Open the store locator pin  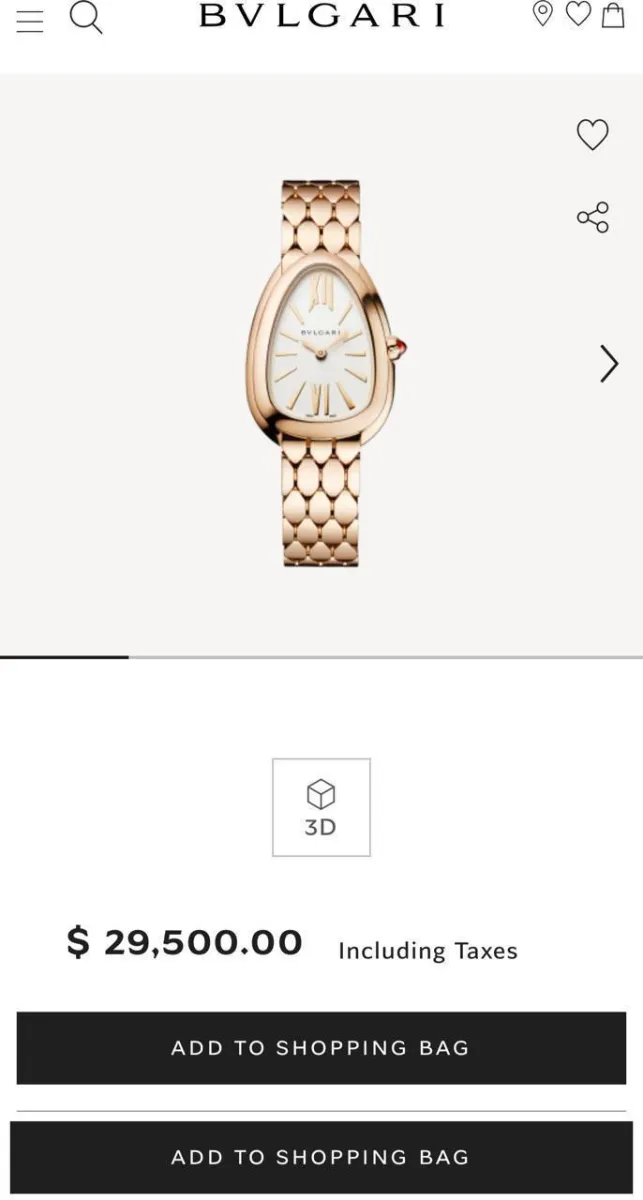pyautogui.click(x=543, y=14)
